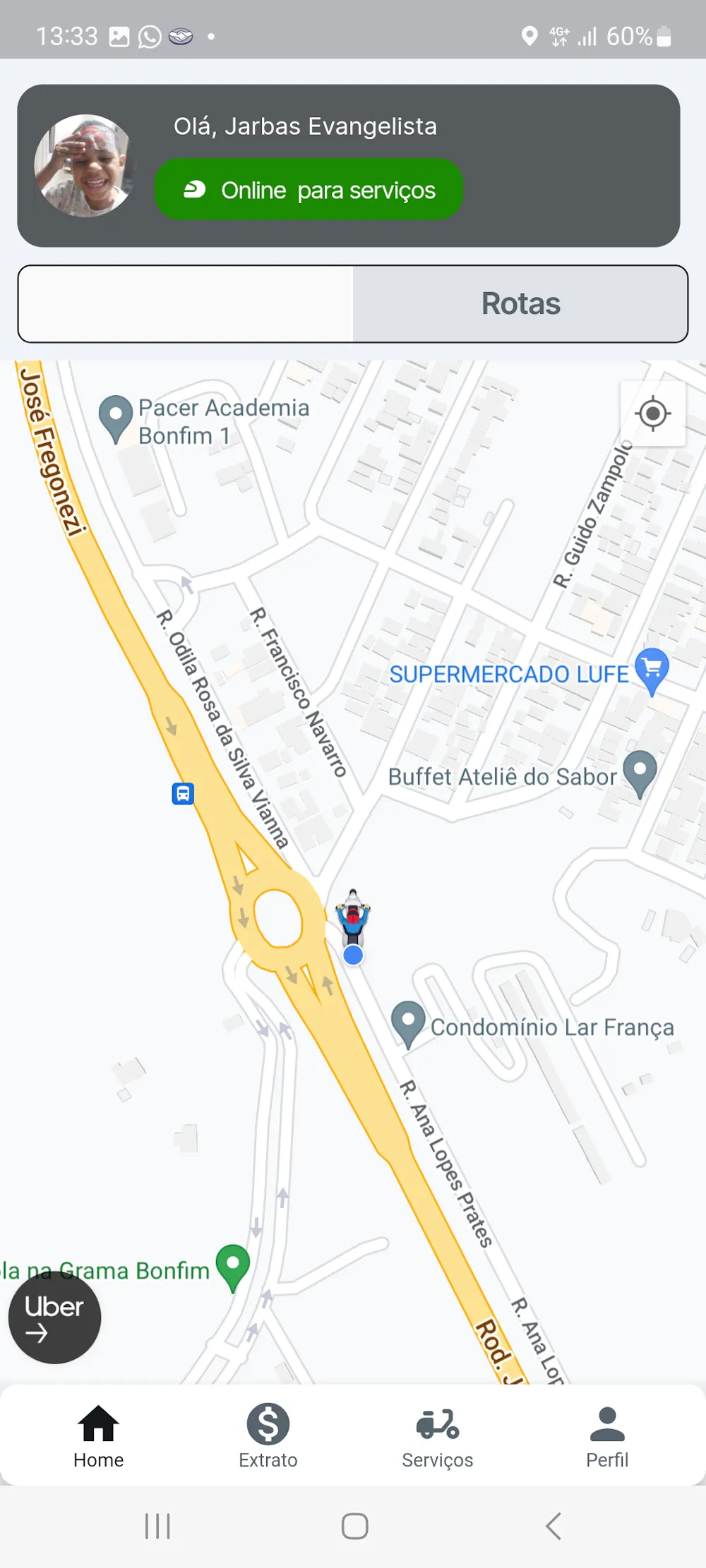The width and height of the screenshot is (706, 1568).
Task: Center the map on my location
Action: click(652, 414)
